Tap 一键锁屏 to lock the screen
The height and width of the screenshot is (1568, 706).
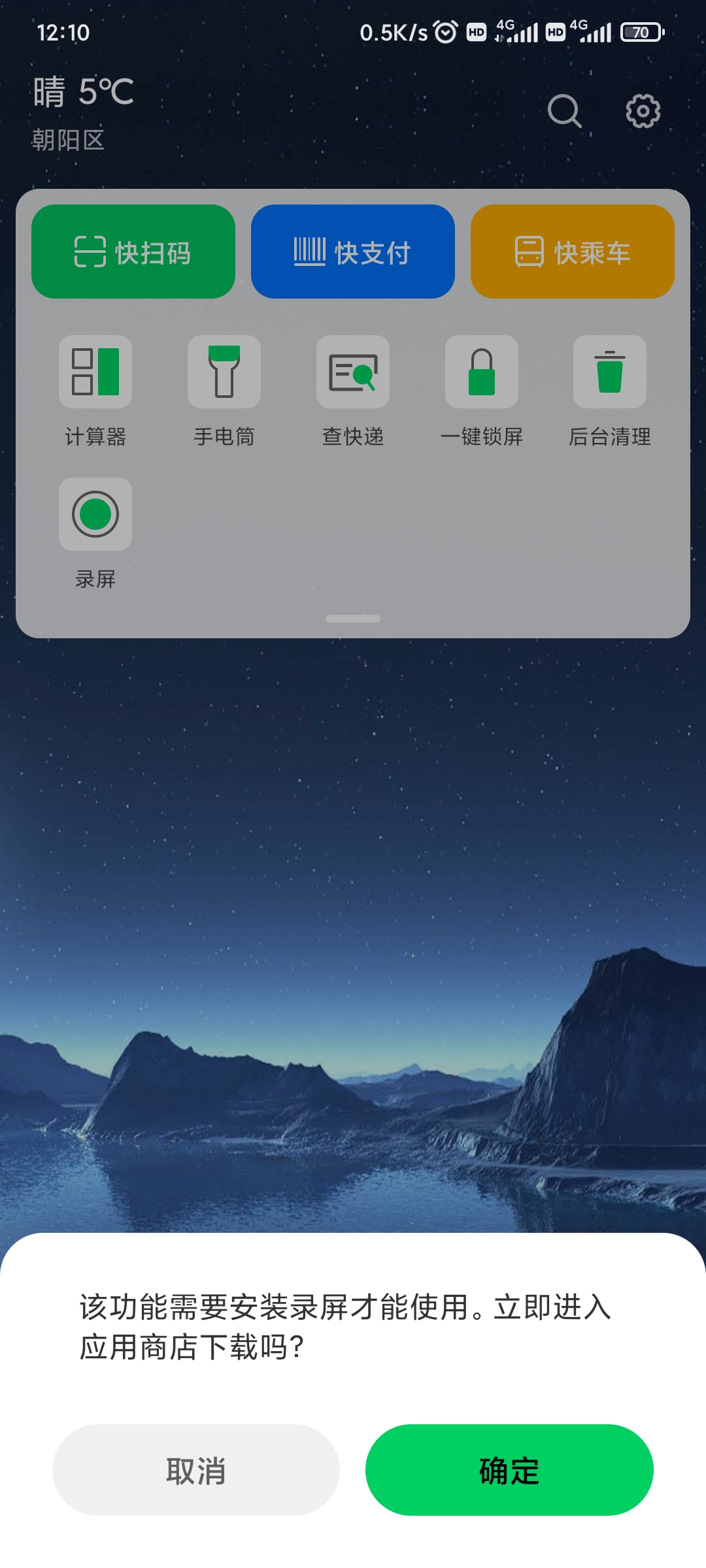482,391
